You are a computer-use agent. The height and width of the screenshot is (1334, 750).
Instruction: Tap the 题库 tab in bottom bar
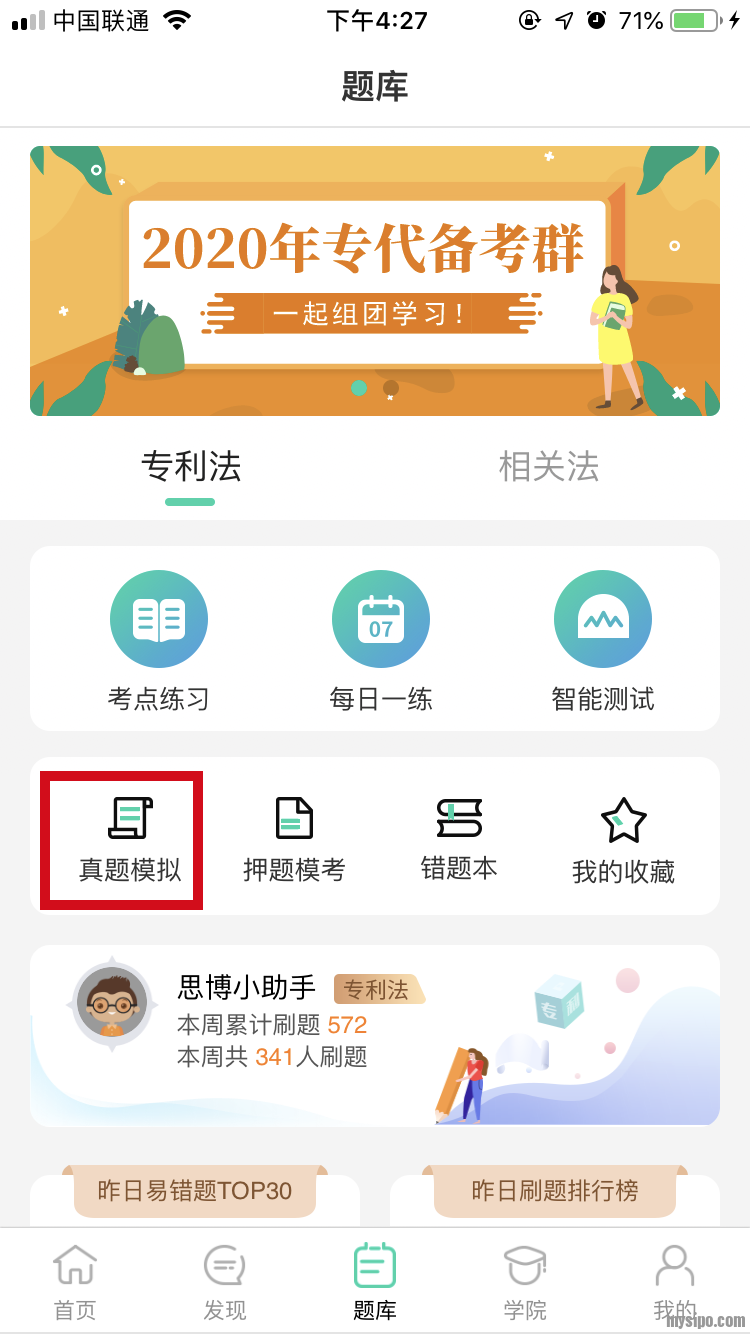click(375, 1281)
